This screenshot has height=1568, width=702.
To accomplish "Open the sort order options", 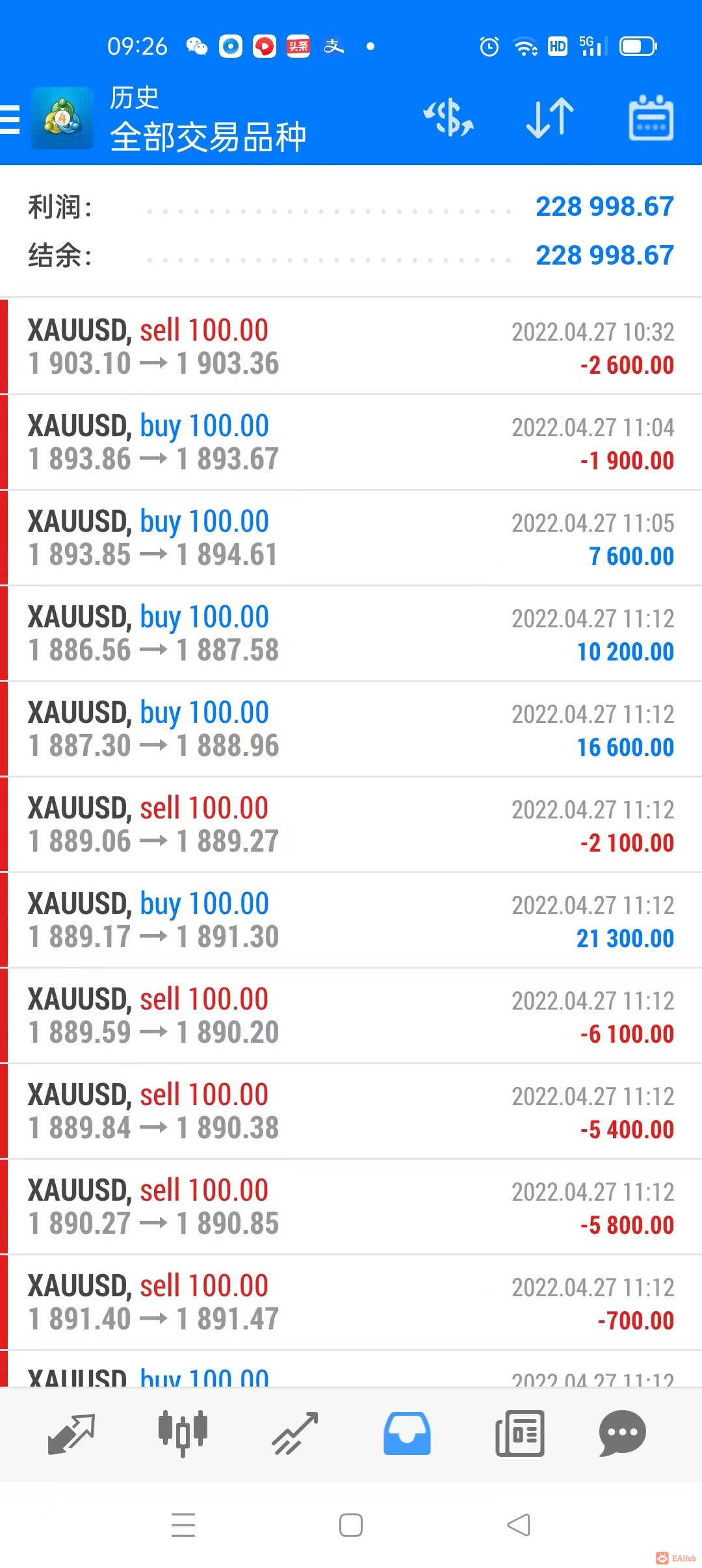I will coord(550,118).
